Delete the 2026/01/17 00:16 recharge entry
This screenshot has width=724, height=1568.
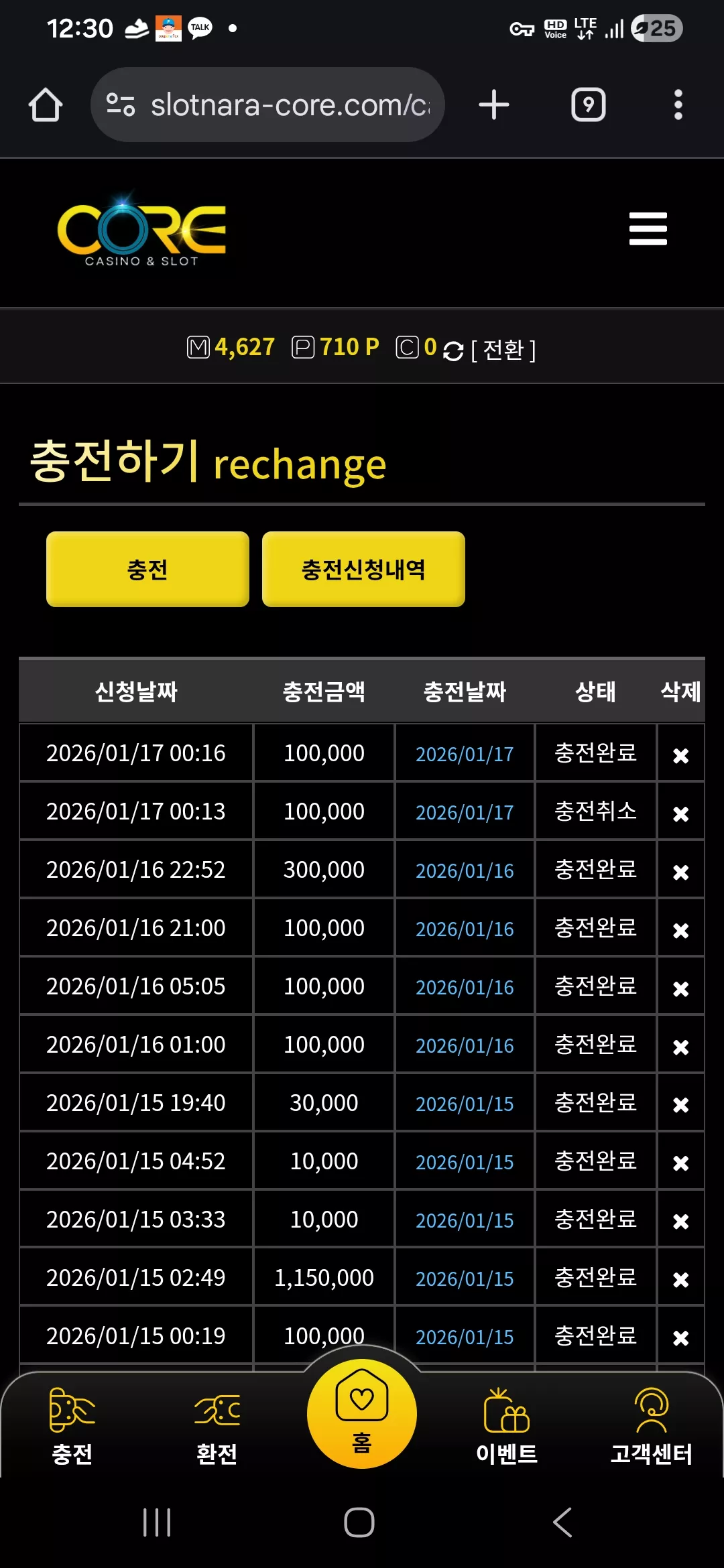pos(680,755)
